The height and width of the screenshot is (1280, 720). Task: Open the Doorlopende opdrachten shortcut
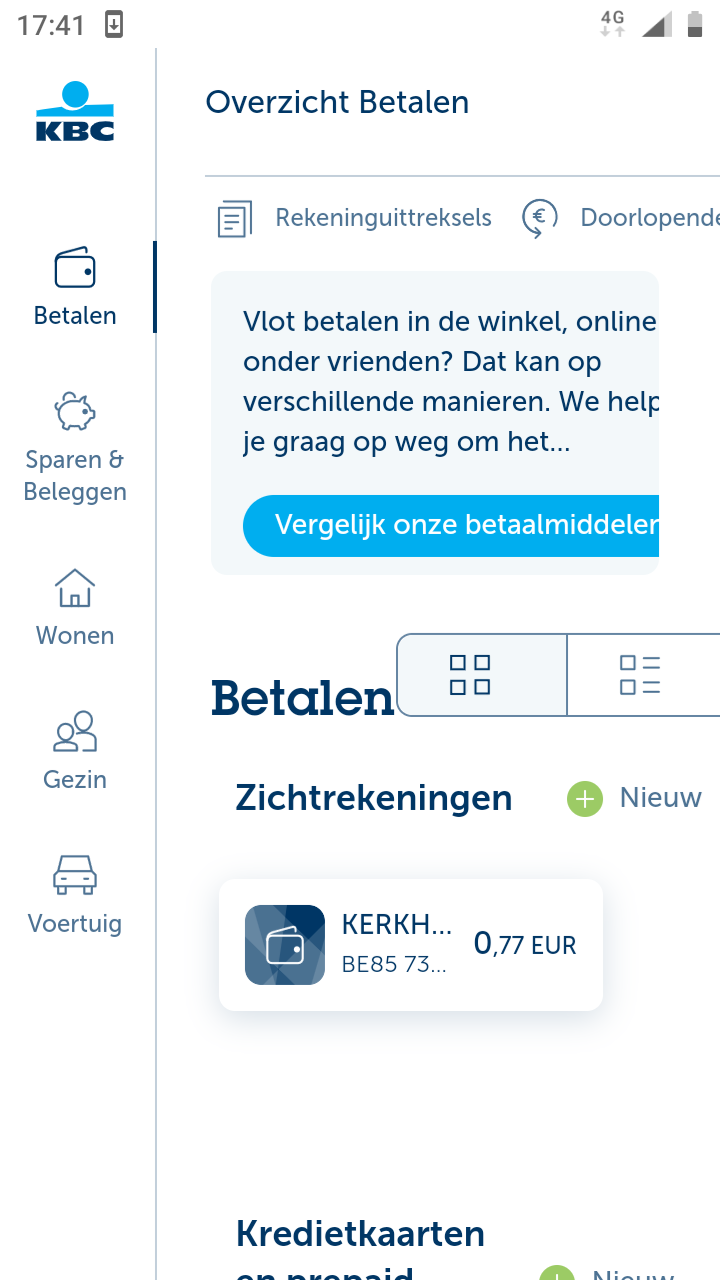pos(621,218)
